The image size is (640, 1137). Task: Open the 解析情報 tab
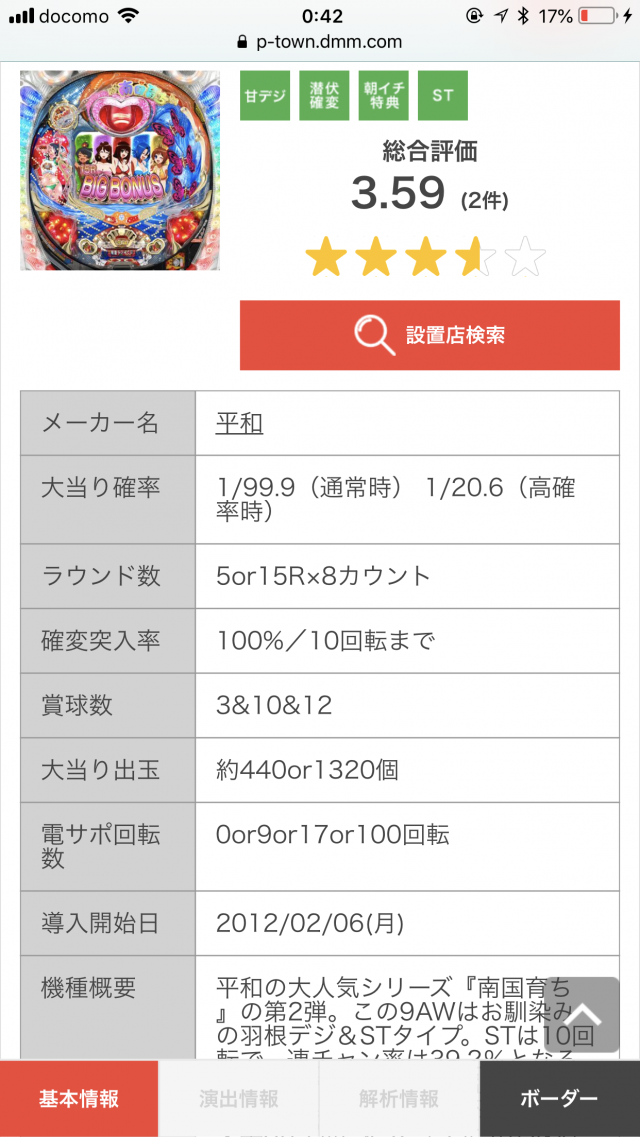coord(399,1098)
